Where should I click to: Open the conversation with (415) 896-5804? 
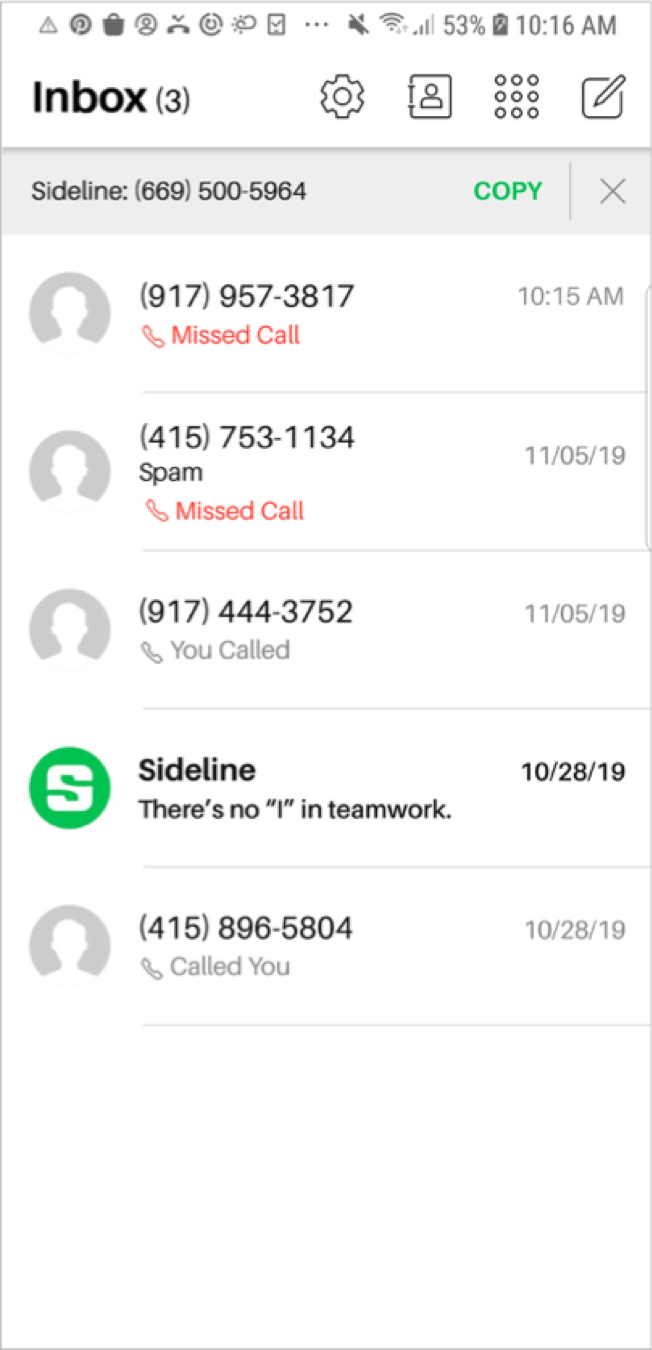(326, 946)
